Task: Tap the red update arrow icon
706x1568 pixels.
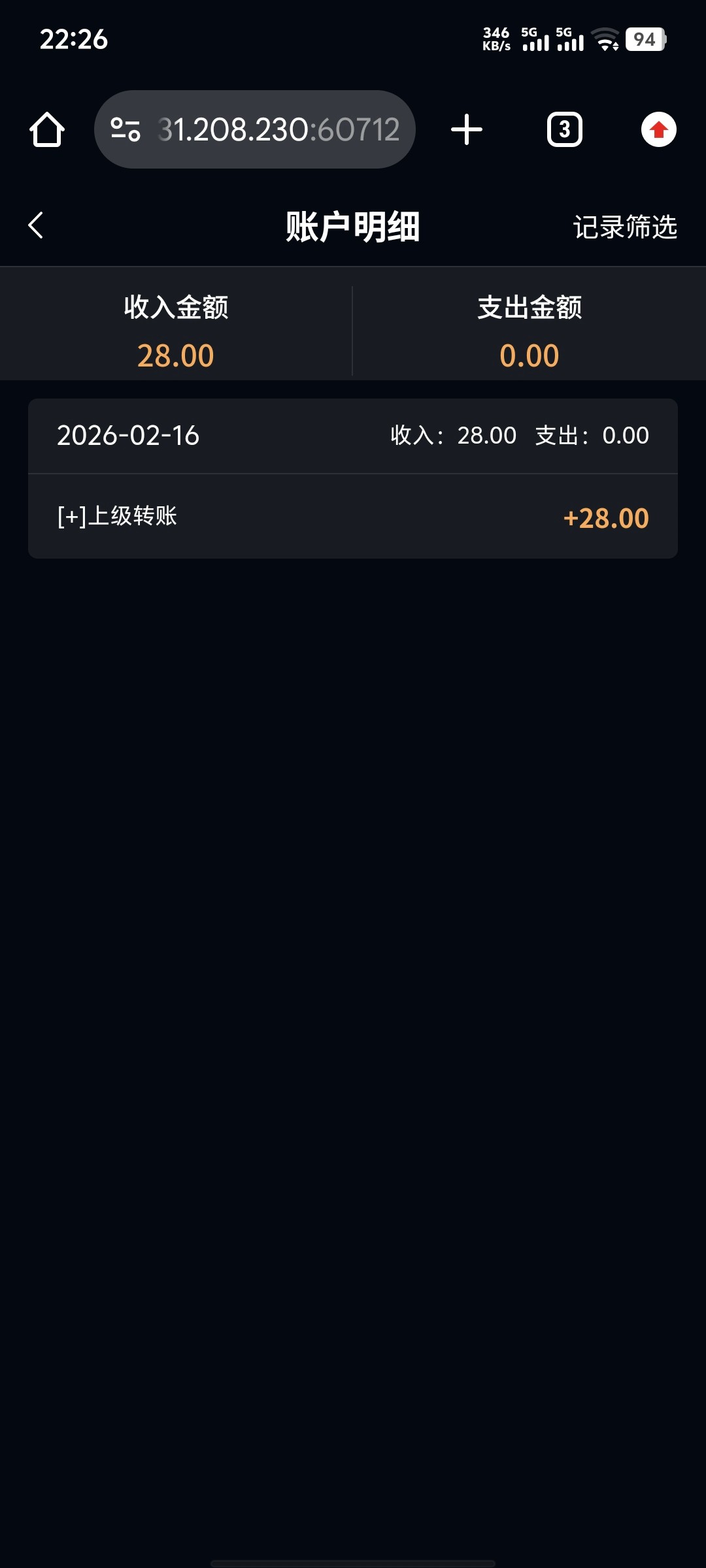Action: pos(658,129)
